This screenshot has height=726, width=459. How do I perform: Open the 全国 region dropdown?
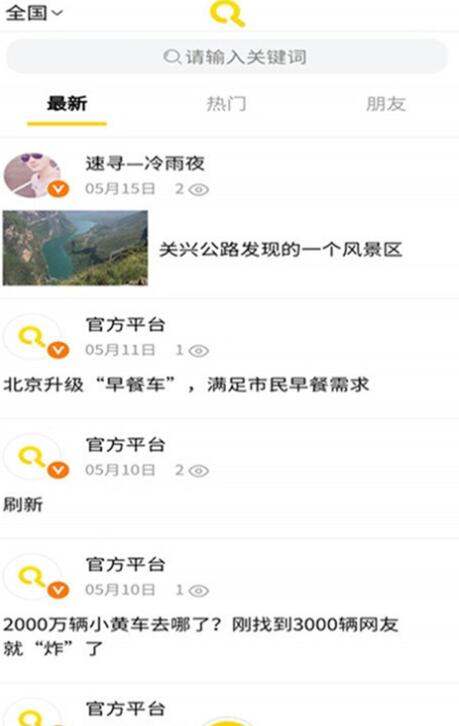[x=33, y=13]
